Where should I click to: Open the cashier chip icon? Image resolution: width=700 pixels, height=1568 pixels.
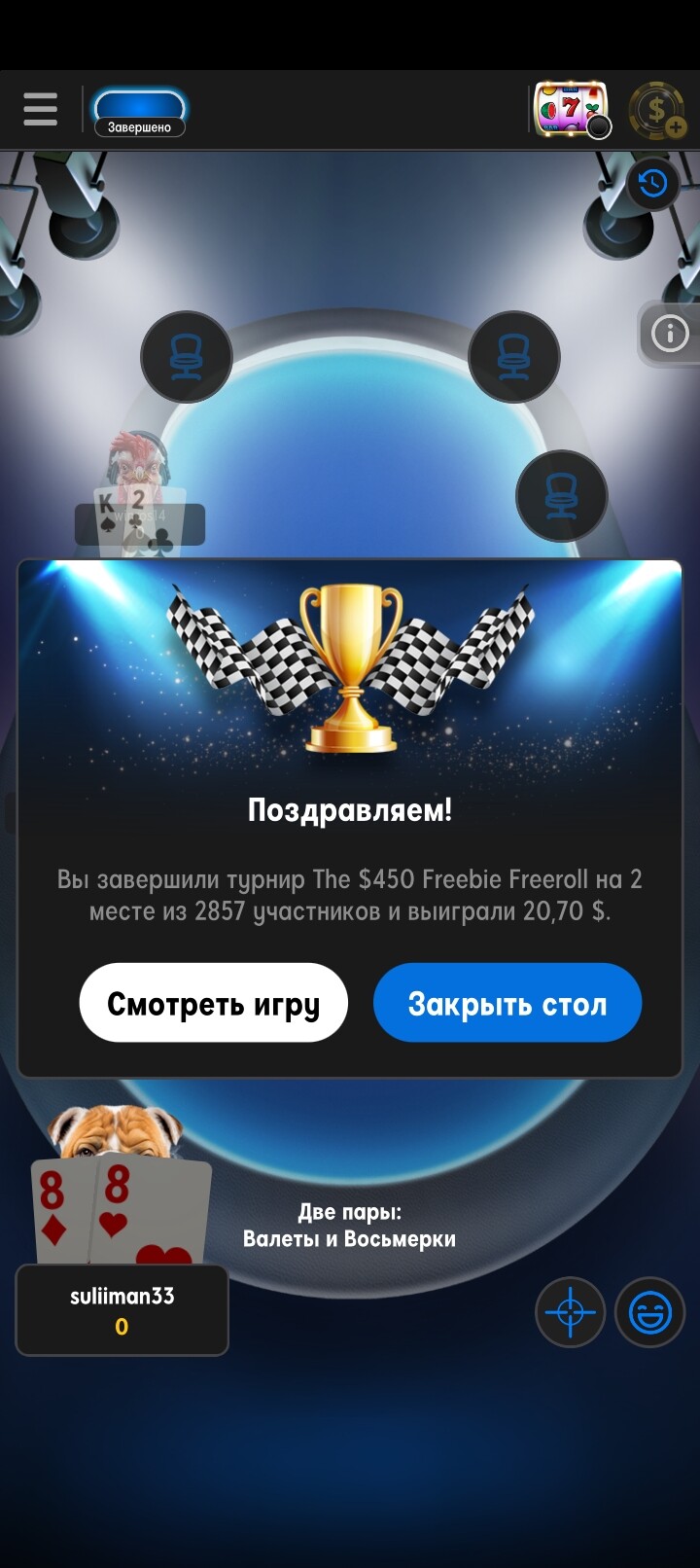(658, 110)
